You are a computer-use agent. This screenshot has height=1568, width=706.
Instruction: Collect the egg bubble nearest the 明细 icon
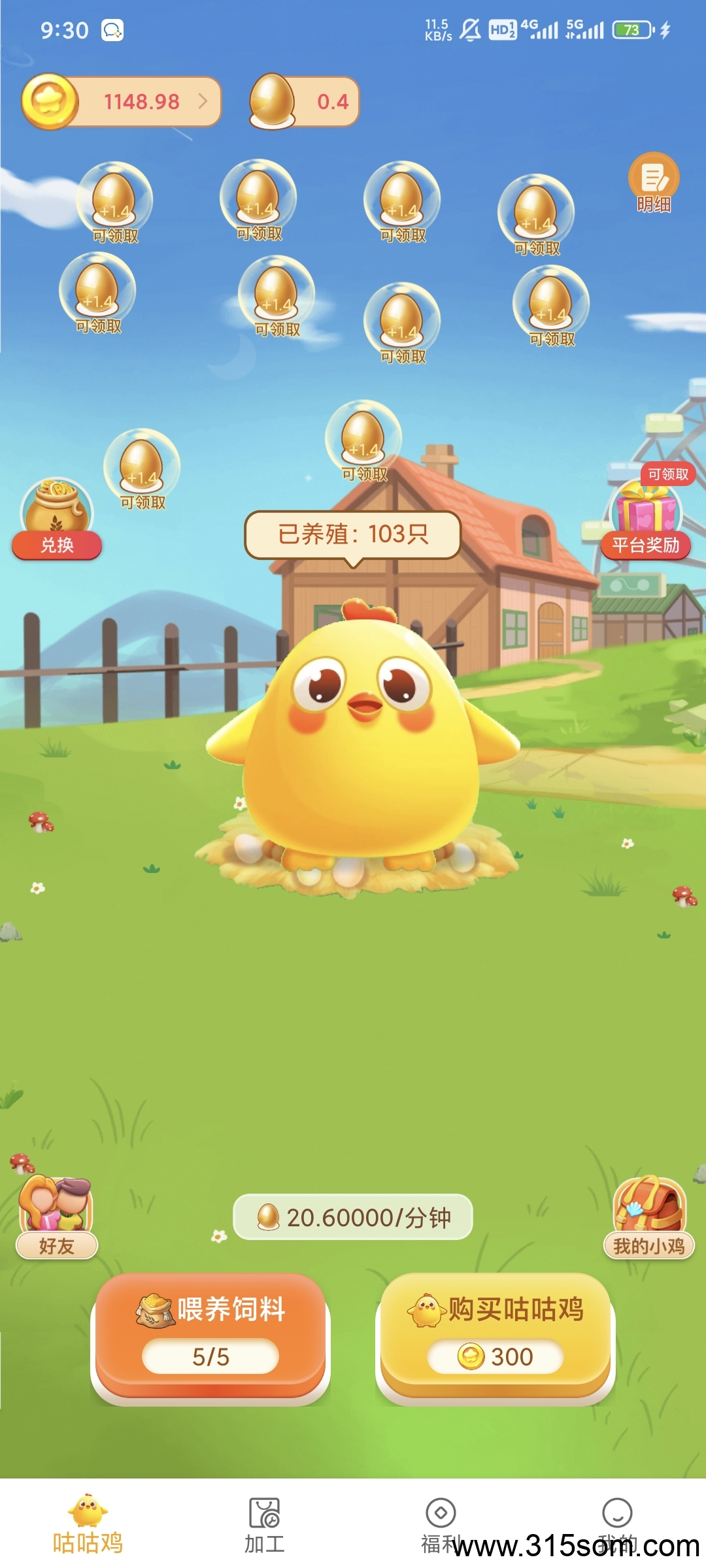[x=536, y=212]
